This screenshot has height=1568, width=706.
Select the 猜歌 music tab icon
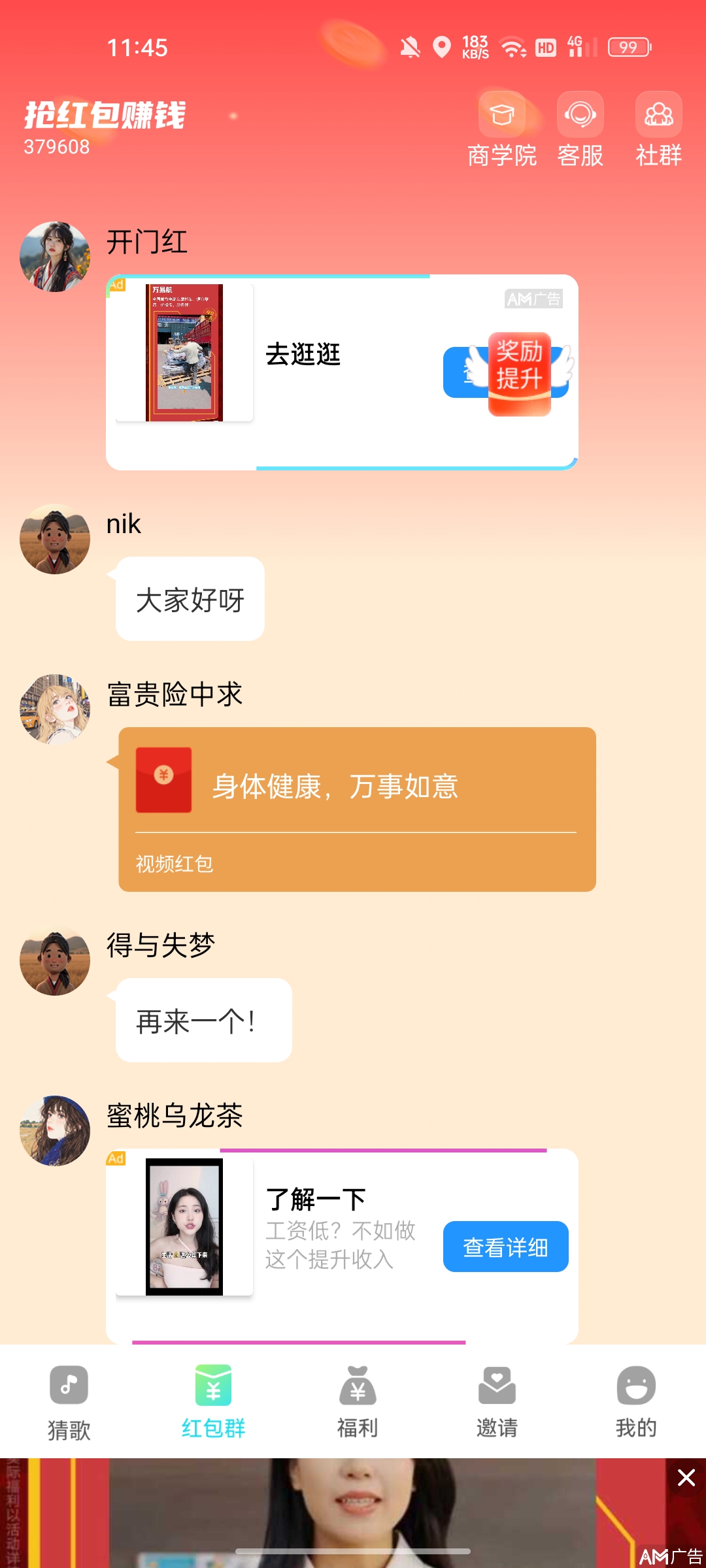[69, 1385]
